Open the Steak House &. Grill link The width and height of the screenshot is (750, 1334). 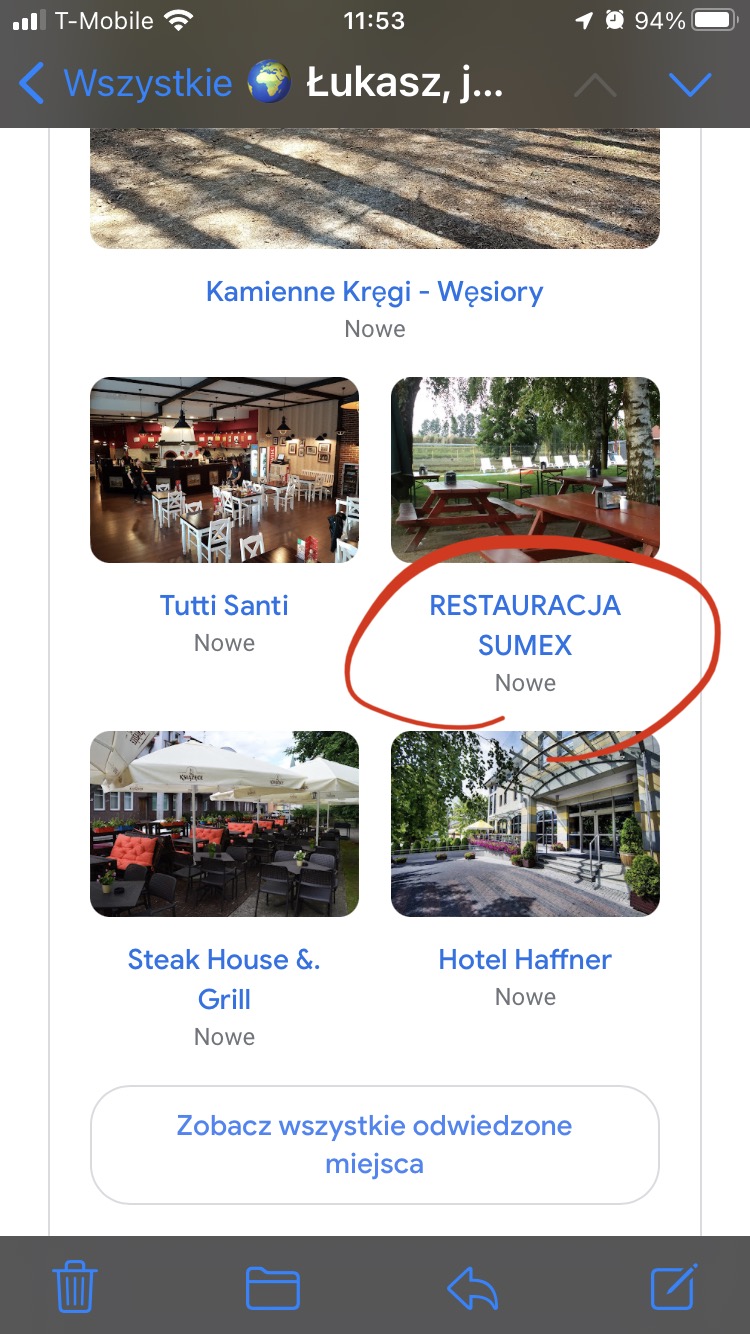(x=224, y=979)
